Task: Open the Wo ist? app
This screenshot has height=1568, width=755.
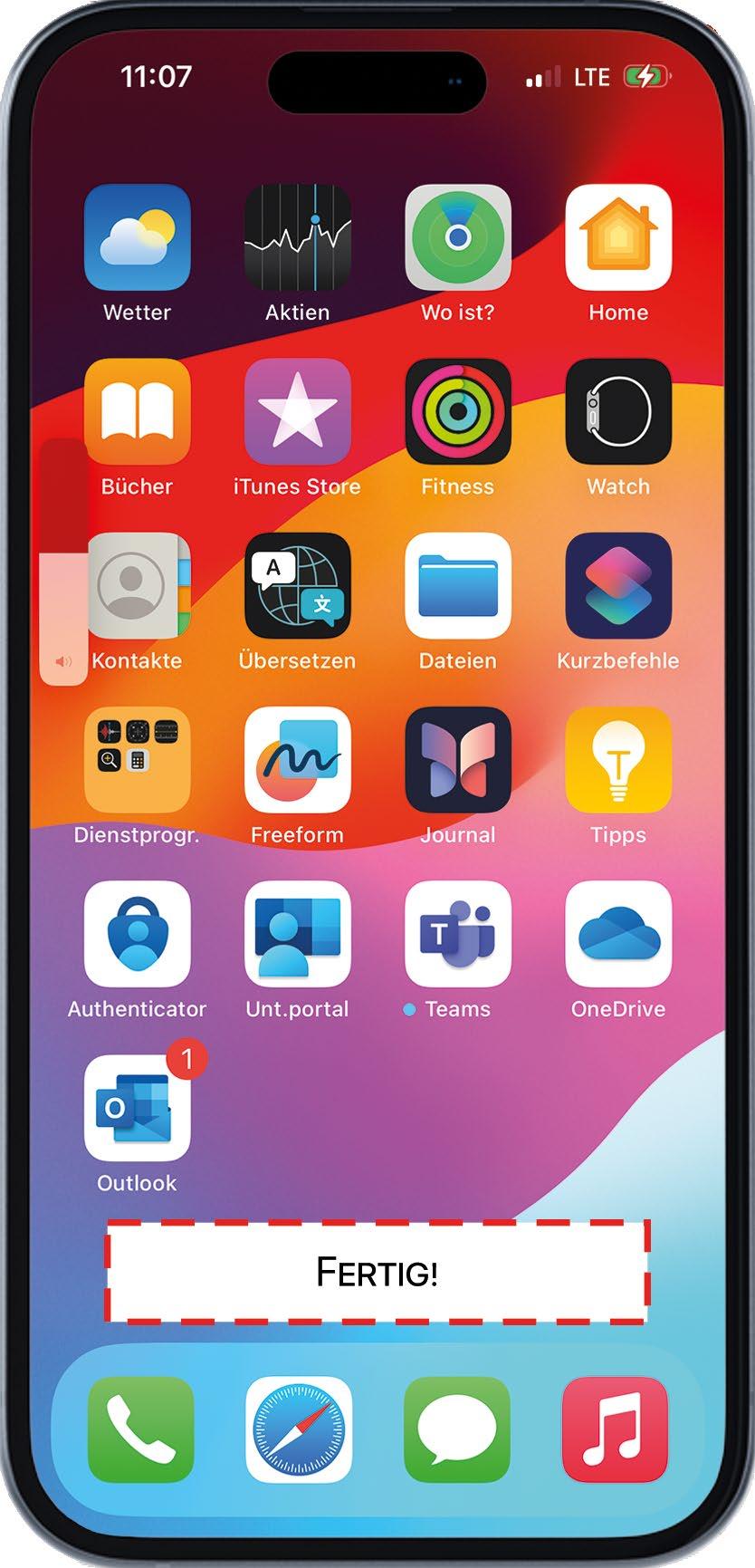Action: coord(458,237)
